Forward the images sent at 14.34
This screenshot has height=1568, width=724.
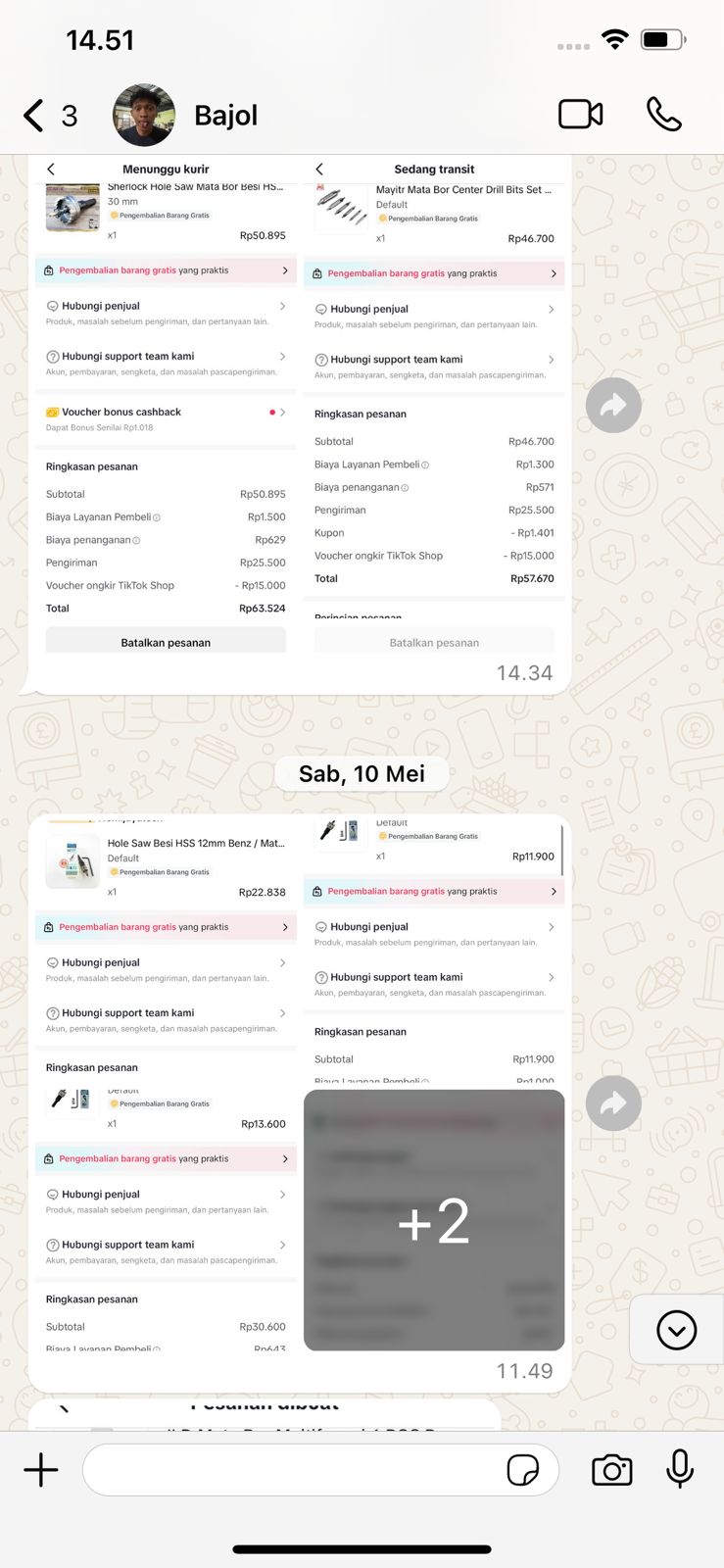point(613,405)
